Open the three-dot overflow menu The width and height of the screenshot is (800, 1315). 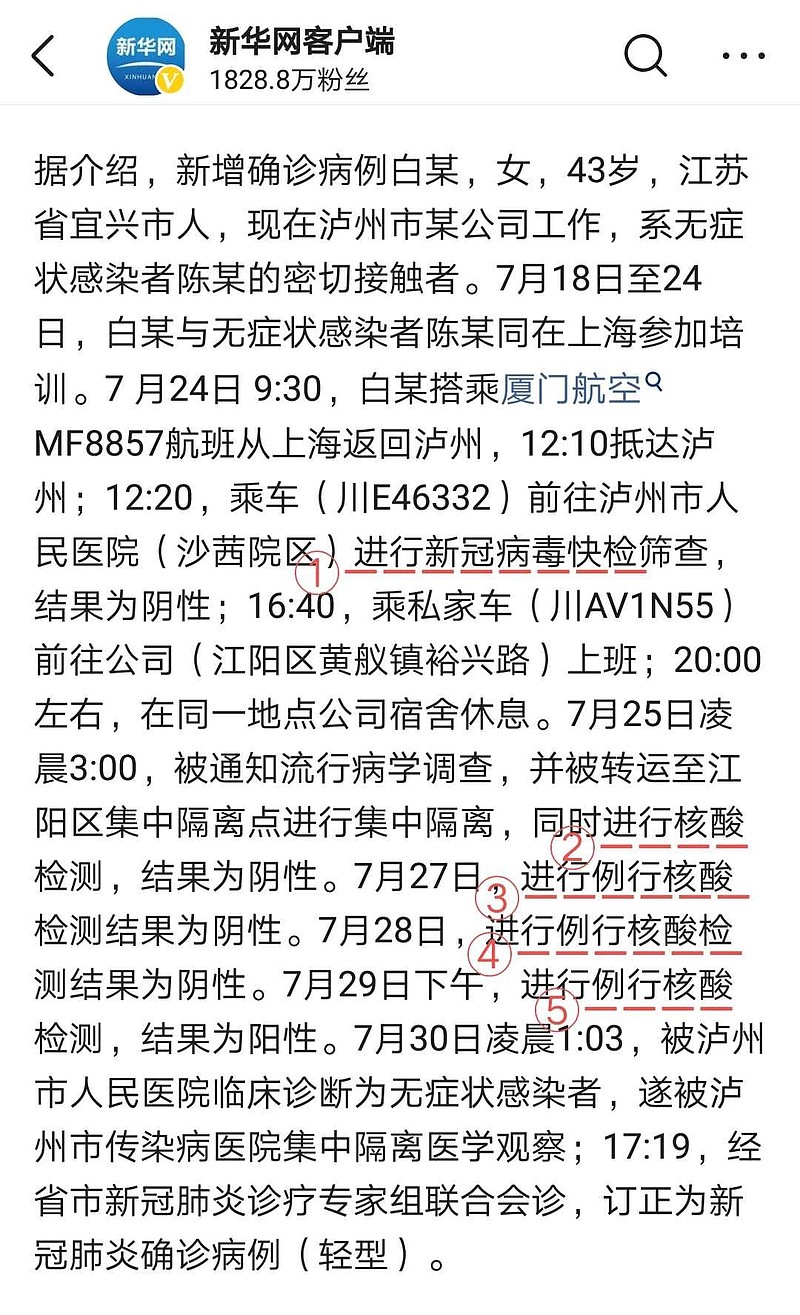tap(744, 56)
